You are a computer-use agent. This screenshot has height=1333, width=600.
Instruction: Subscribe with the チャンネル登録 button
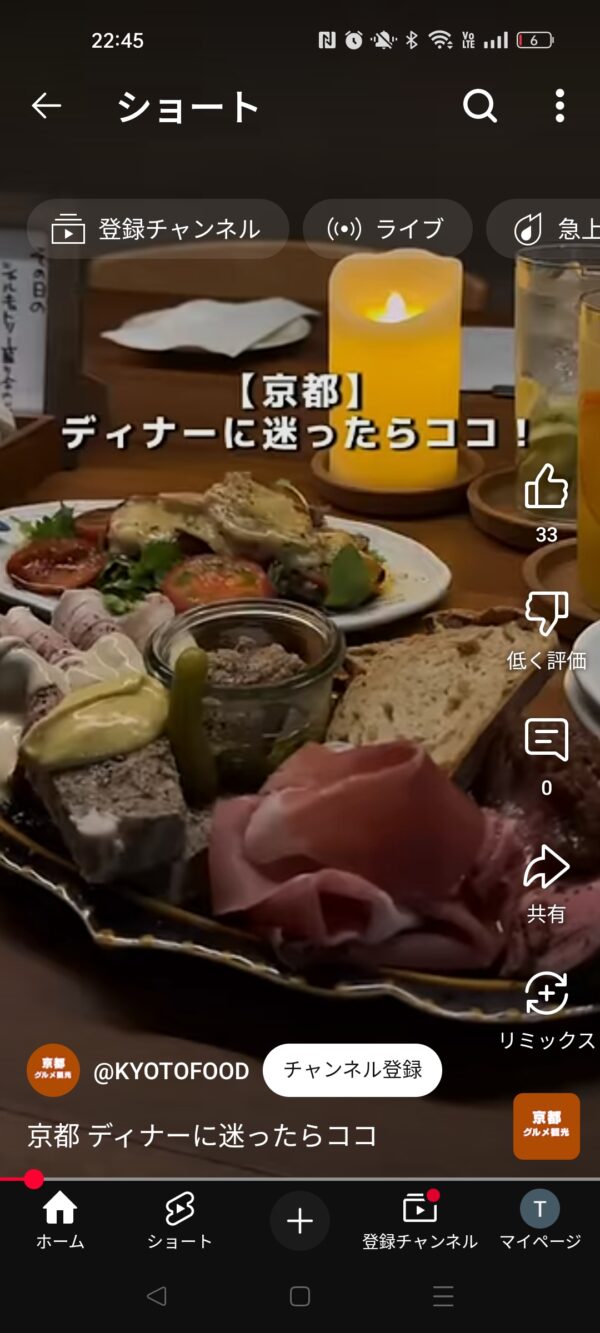352,1070
